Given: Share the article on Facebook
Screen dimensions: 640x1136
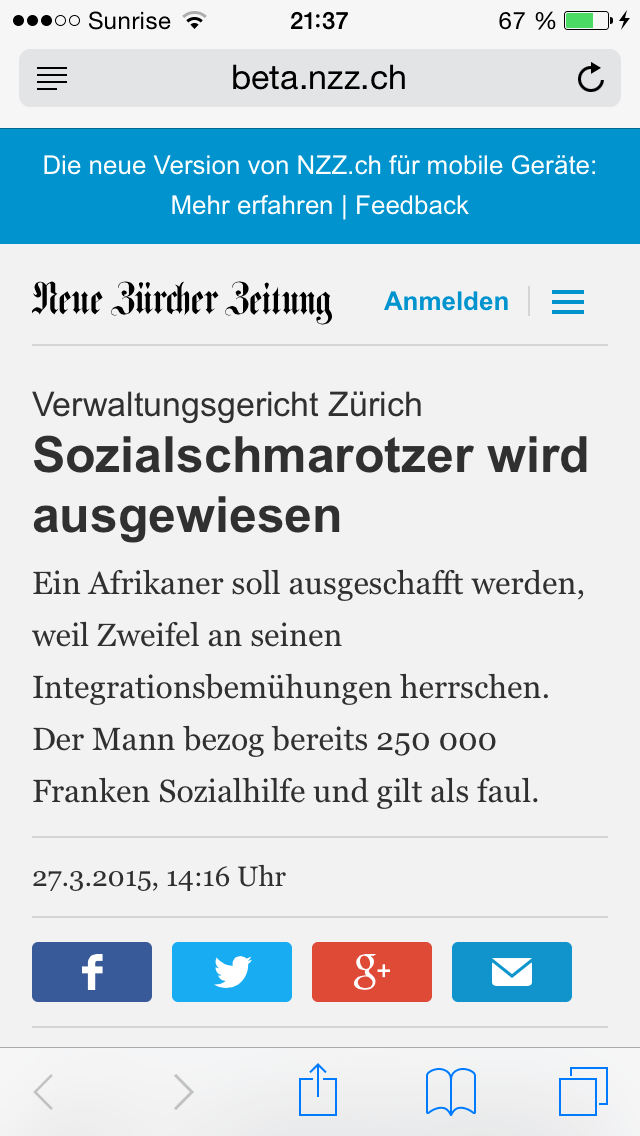Looking at the screenshot, I should point(92,972).
